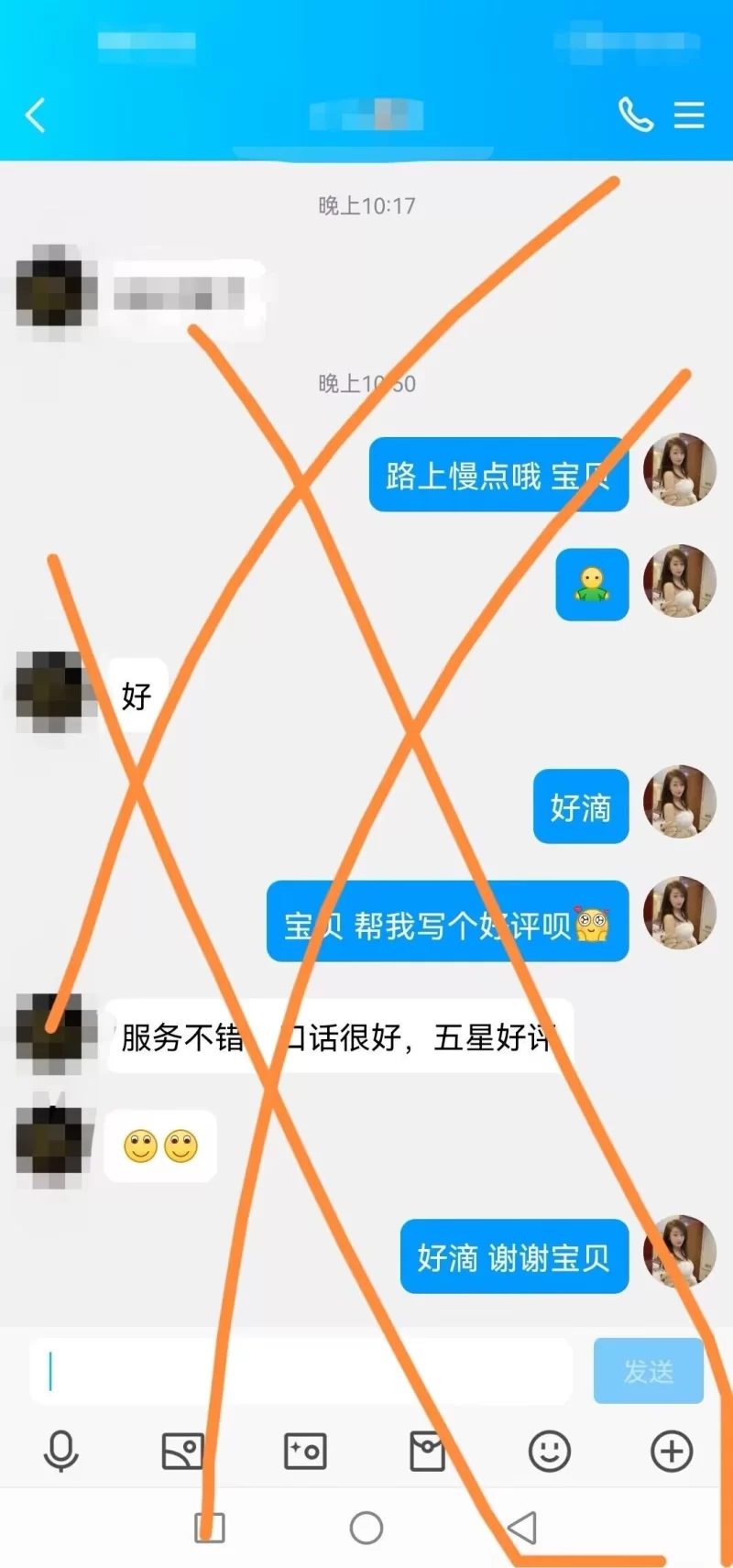Image resolution: width=733 pixels, height=1568 pixels.
Task: Tap the 发送 send button
Action: click(x=648, y=1371)
